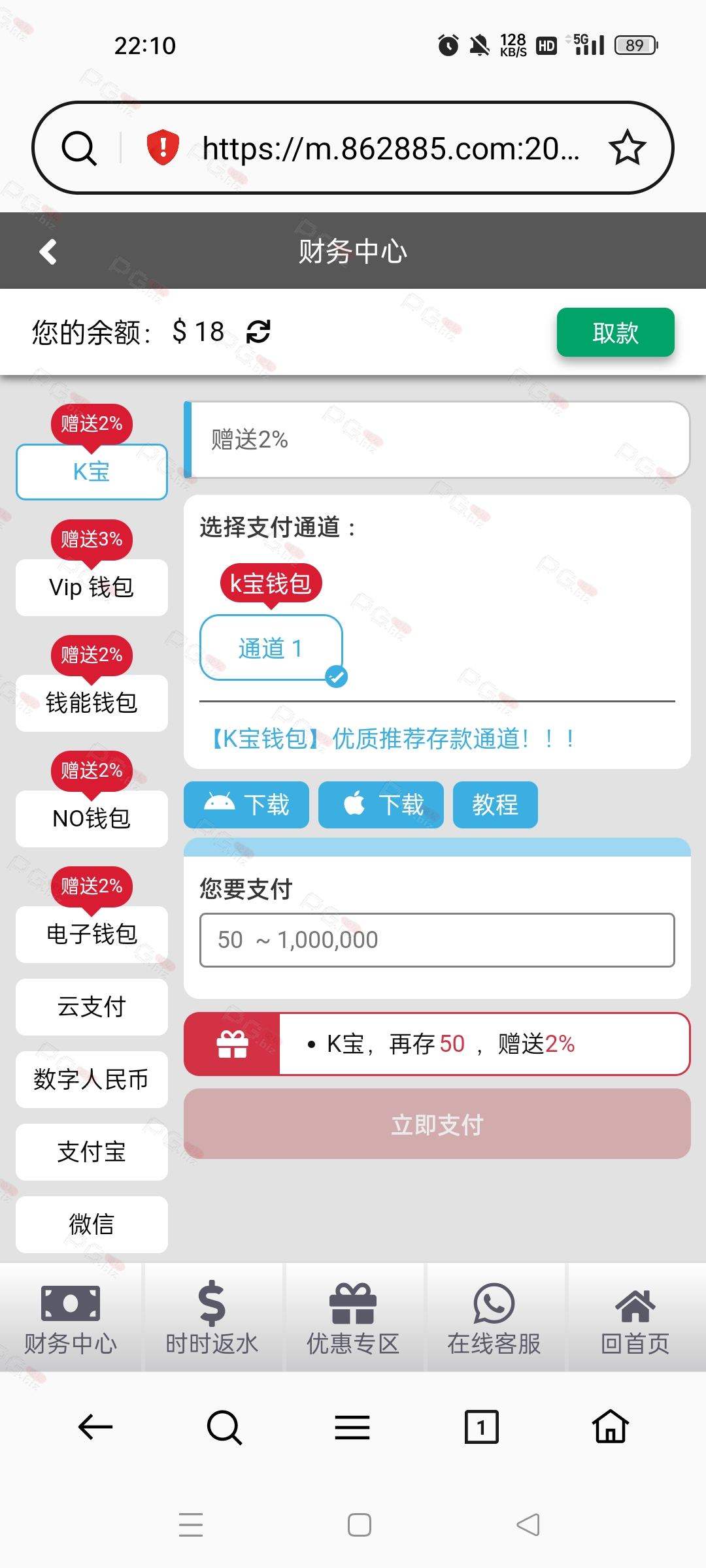Choose 钱能钱包 payment method
The height and width of the screenshot is (1568, 706).
point(92,703)
